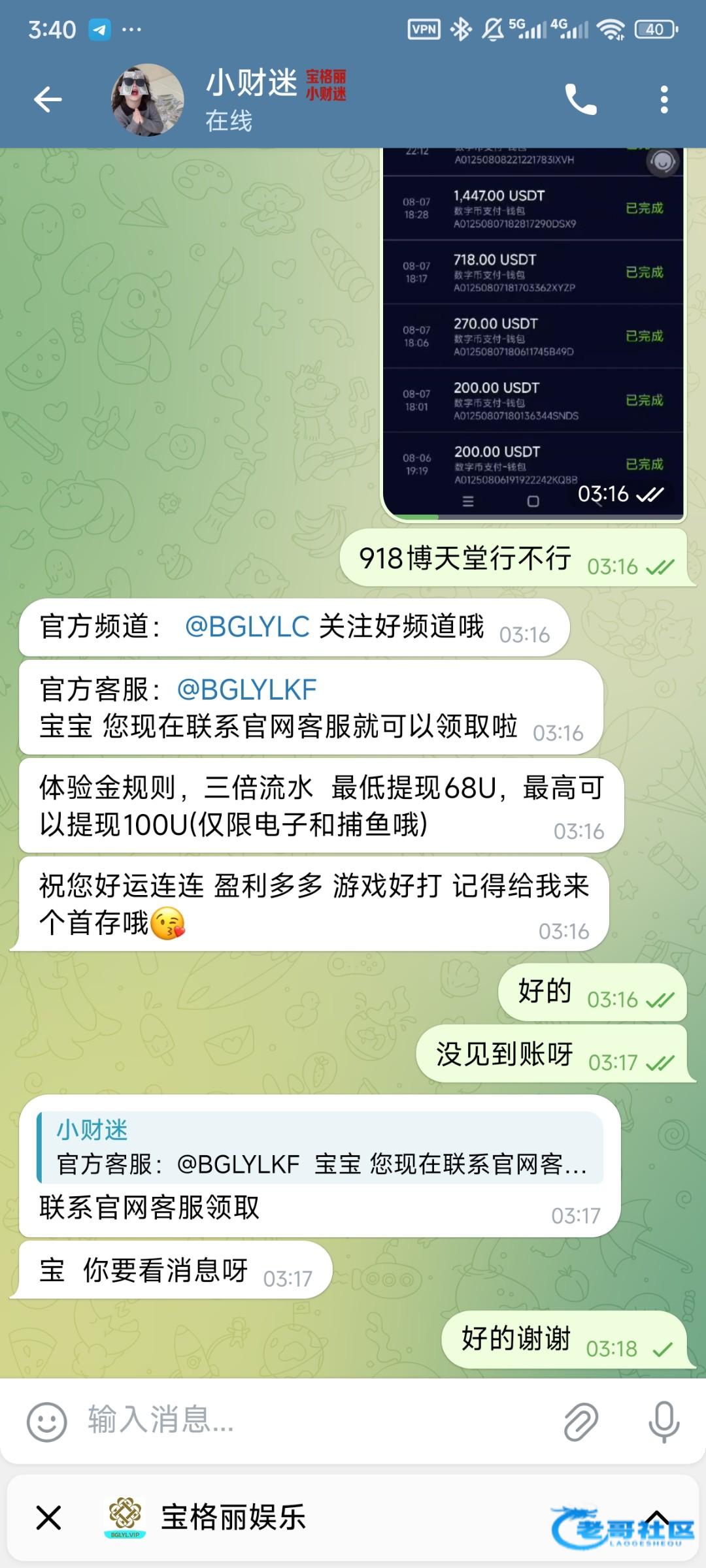Image resolution: width=706 pixels, height=1568 pixels.
Task: Go back to the chat list
Action: click(x=48, y=100)
